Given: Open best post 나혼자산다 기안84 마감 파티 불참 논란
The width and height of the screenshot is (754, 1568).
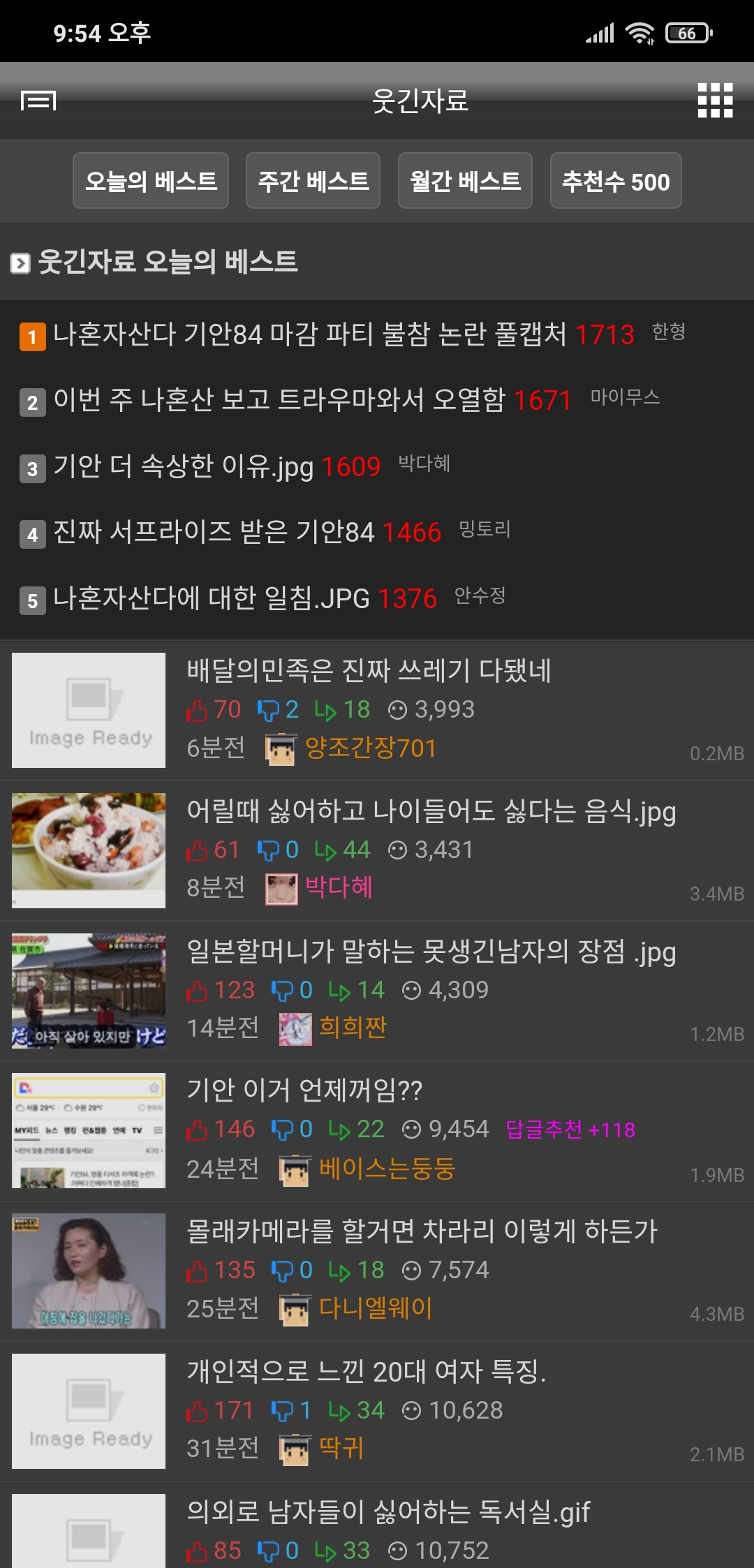Looking at the screenshot, I should click(x=311, y=334).
